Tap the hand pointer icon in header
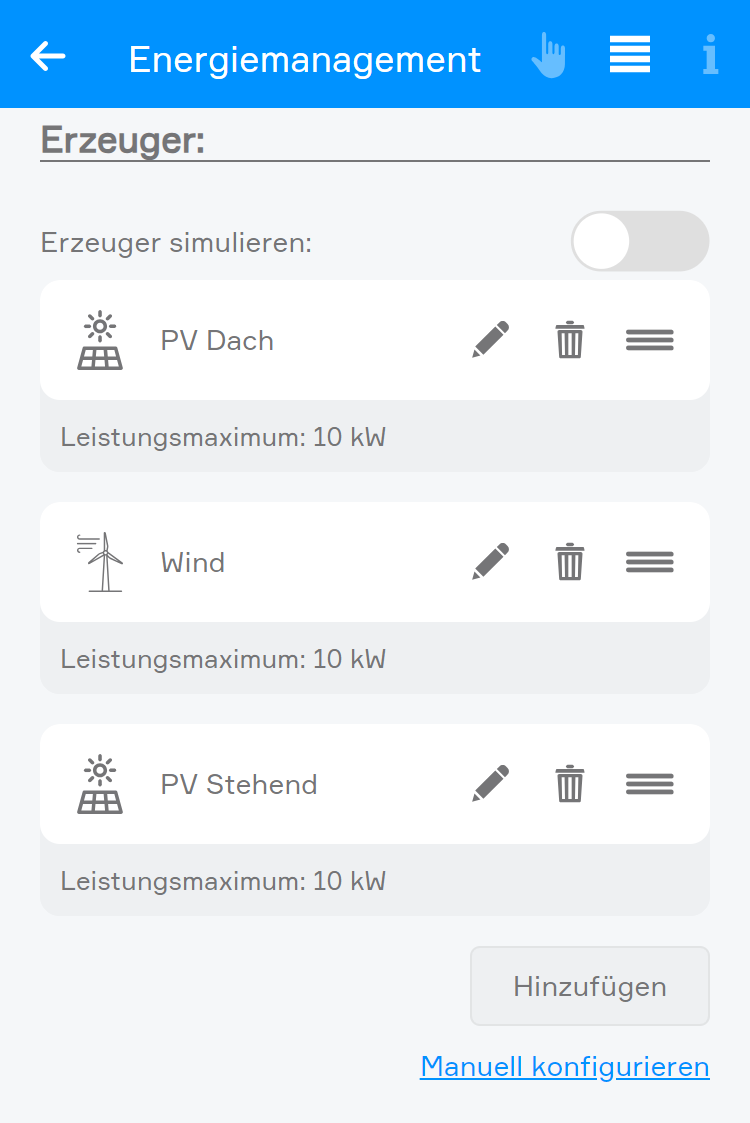This screenshot has height=1123, width=750. click(x=548, y=56)
